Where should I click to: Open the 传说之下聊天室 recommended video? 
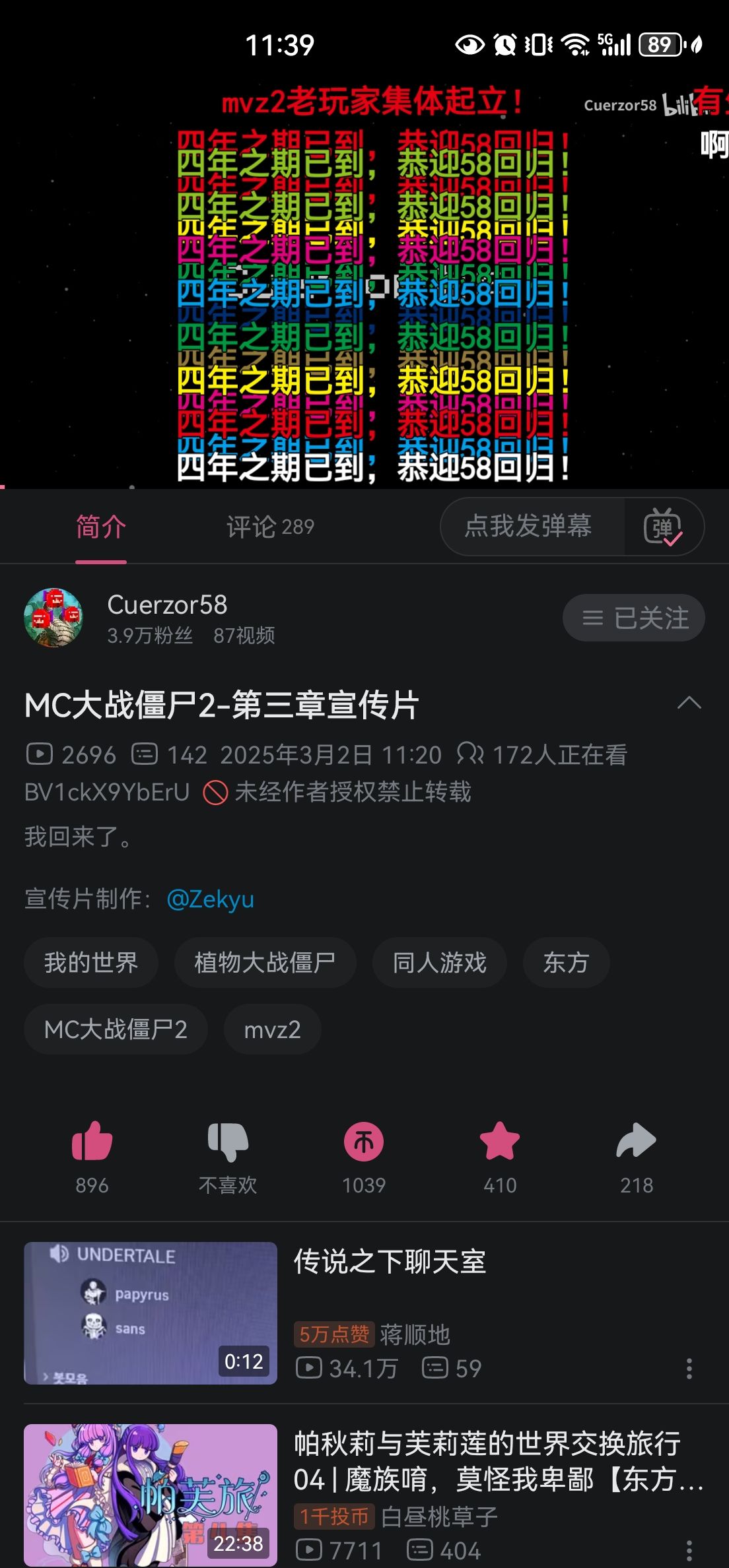390,1262
